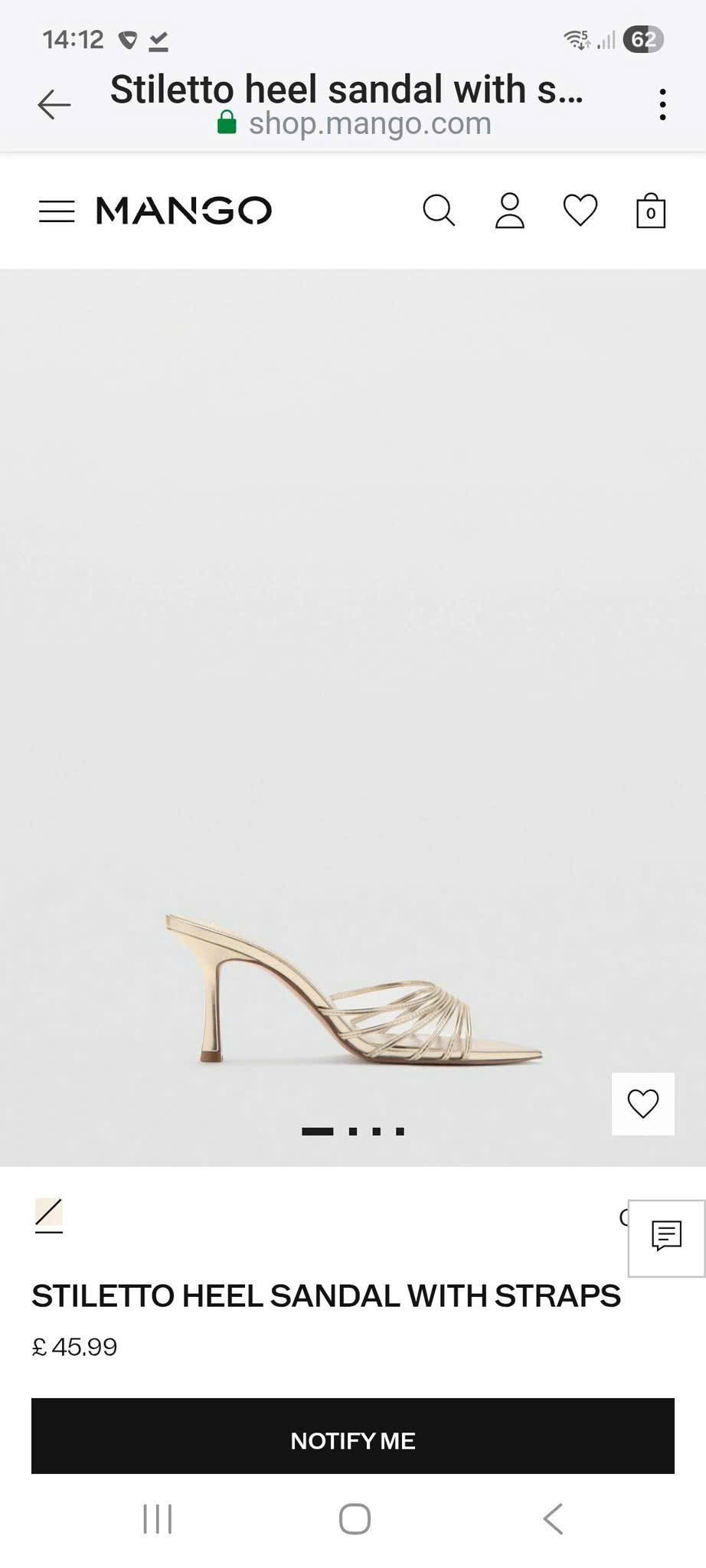Add the sandal to favourites

[642, 1103]
